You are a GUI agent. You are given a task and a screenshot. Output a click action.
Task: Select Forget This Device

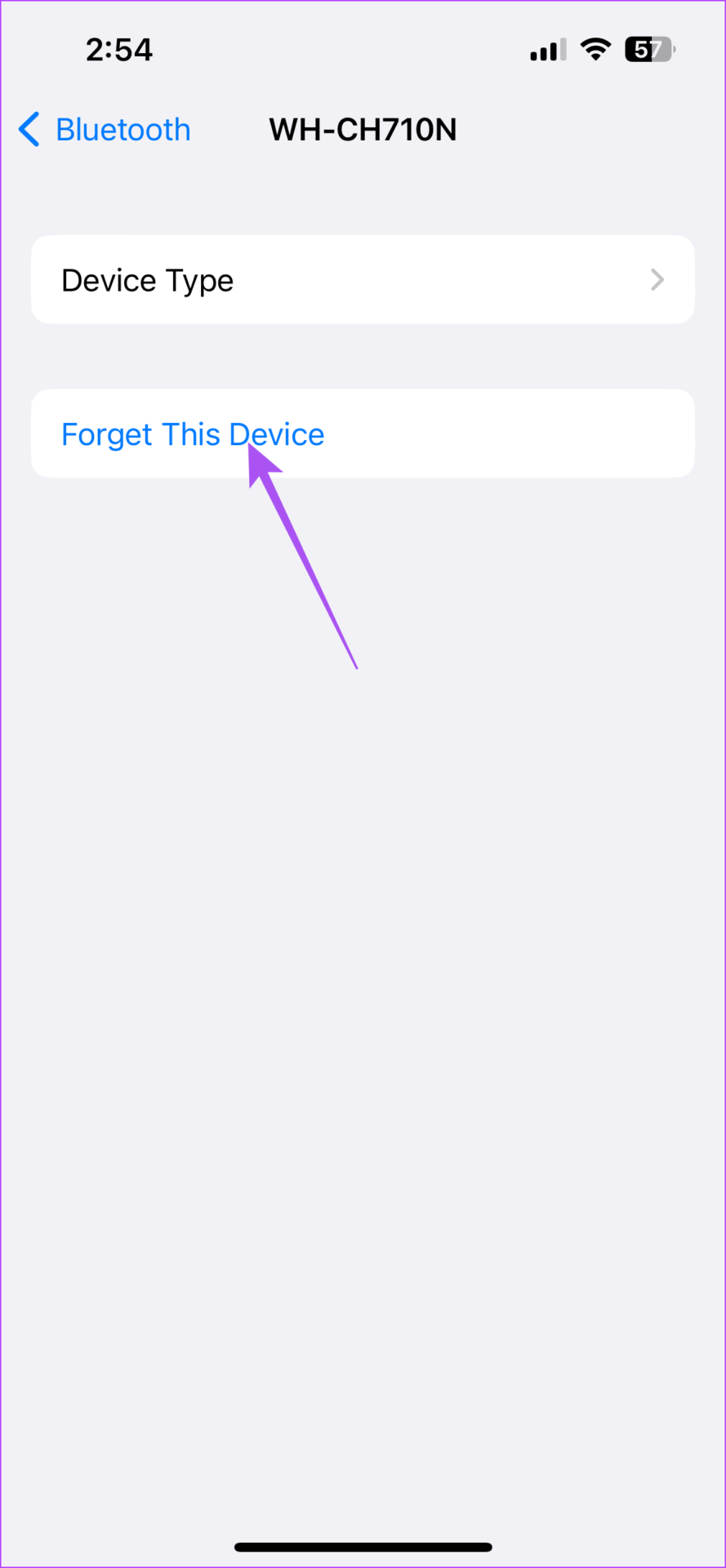(363, 434)
